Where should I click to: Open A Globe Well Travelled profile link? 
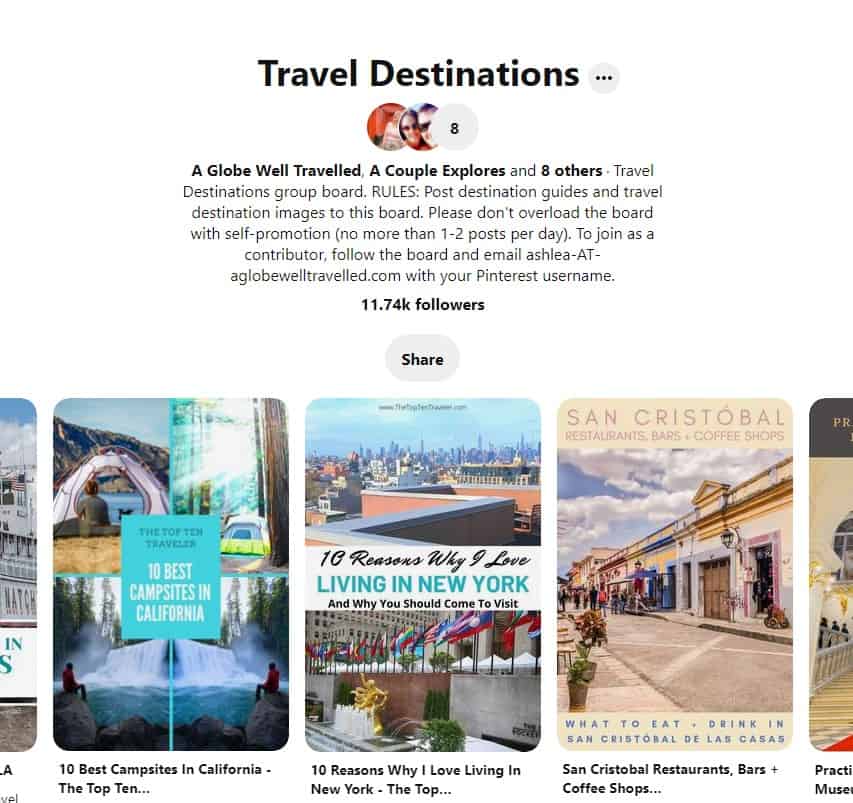276,171
